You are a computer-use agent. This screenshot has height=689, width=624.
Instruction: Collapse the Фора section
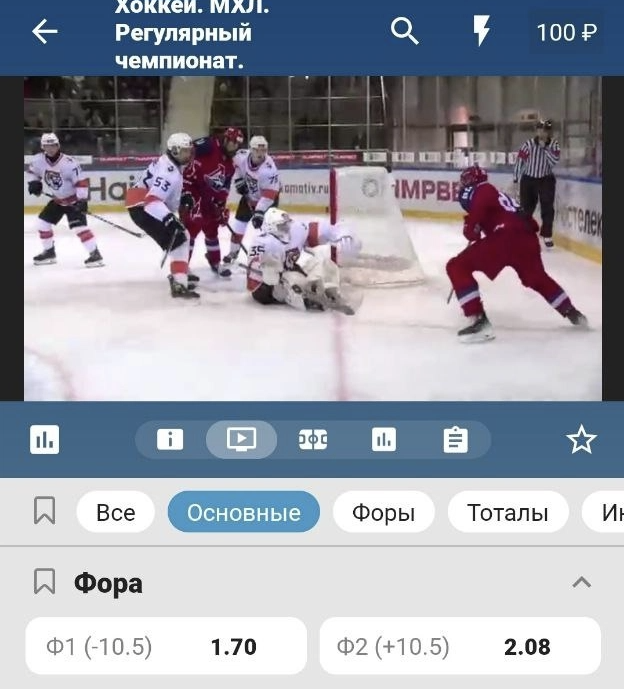[581, 582]
